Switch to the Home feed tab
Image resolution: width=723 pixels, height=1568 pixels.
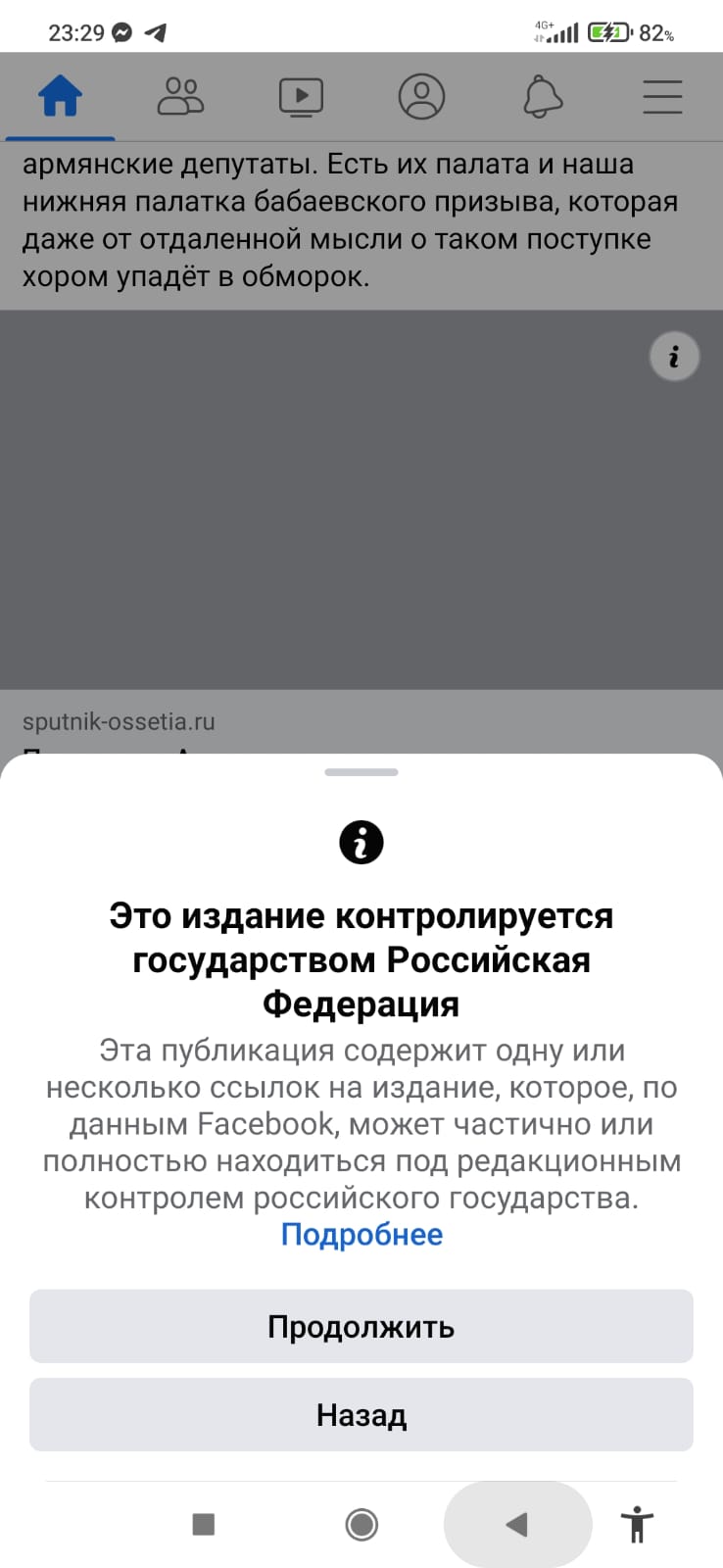coord(60,97)
